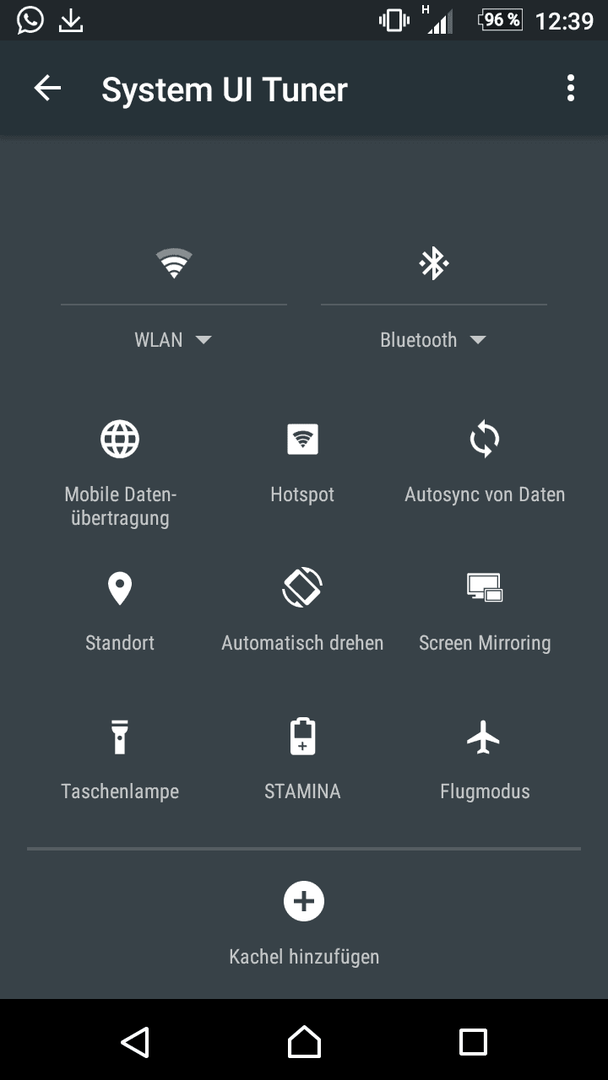The width and height of the screenshot is (608, 1080).
Task: Add a tile with Kachel hinzufügen
Action: point(304,923)
